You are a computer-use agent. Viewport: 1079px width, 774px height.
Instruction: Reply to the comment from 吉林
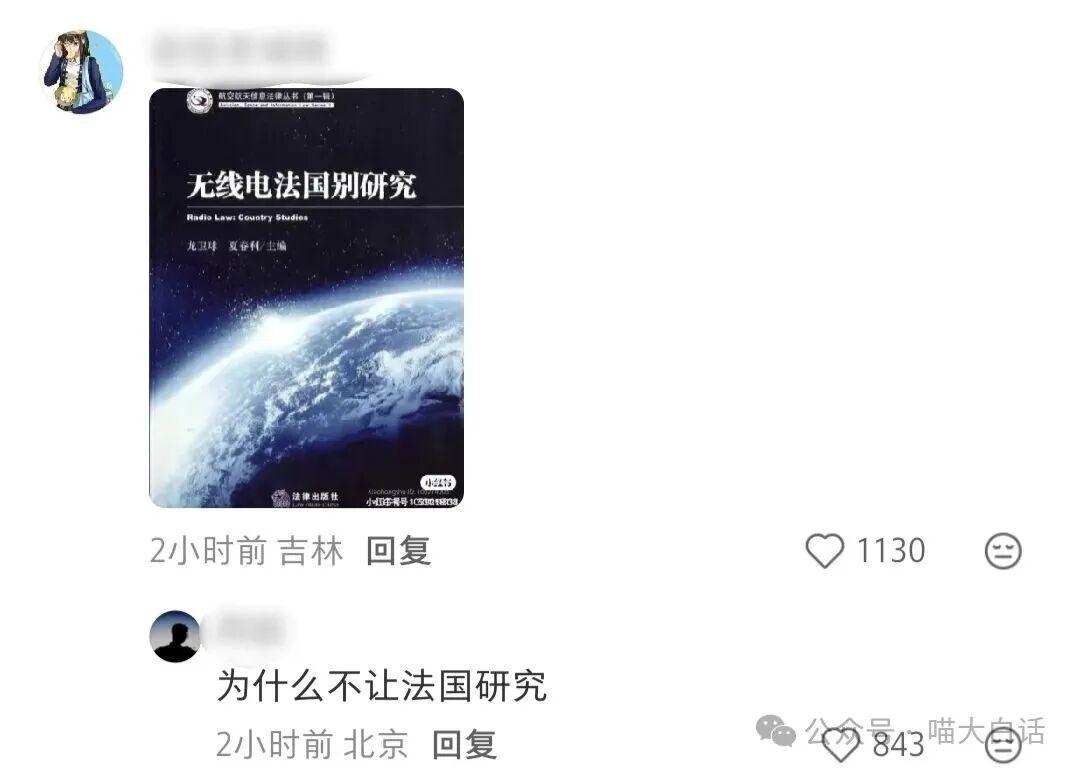[x=398, y=551]
